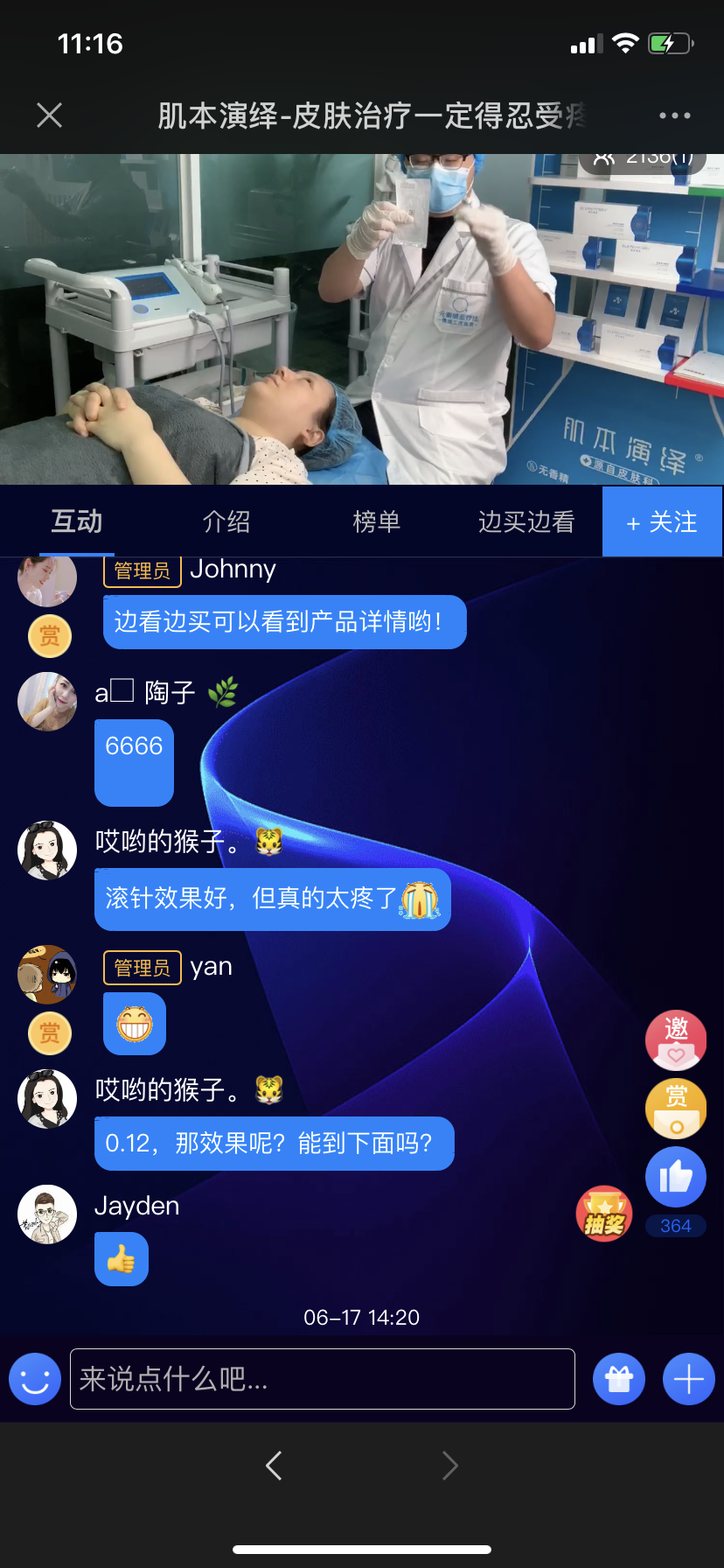Open Jayden's profile avatar

coord(47,1214)
